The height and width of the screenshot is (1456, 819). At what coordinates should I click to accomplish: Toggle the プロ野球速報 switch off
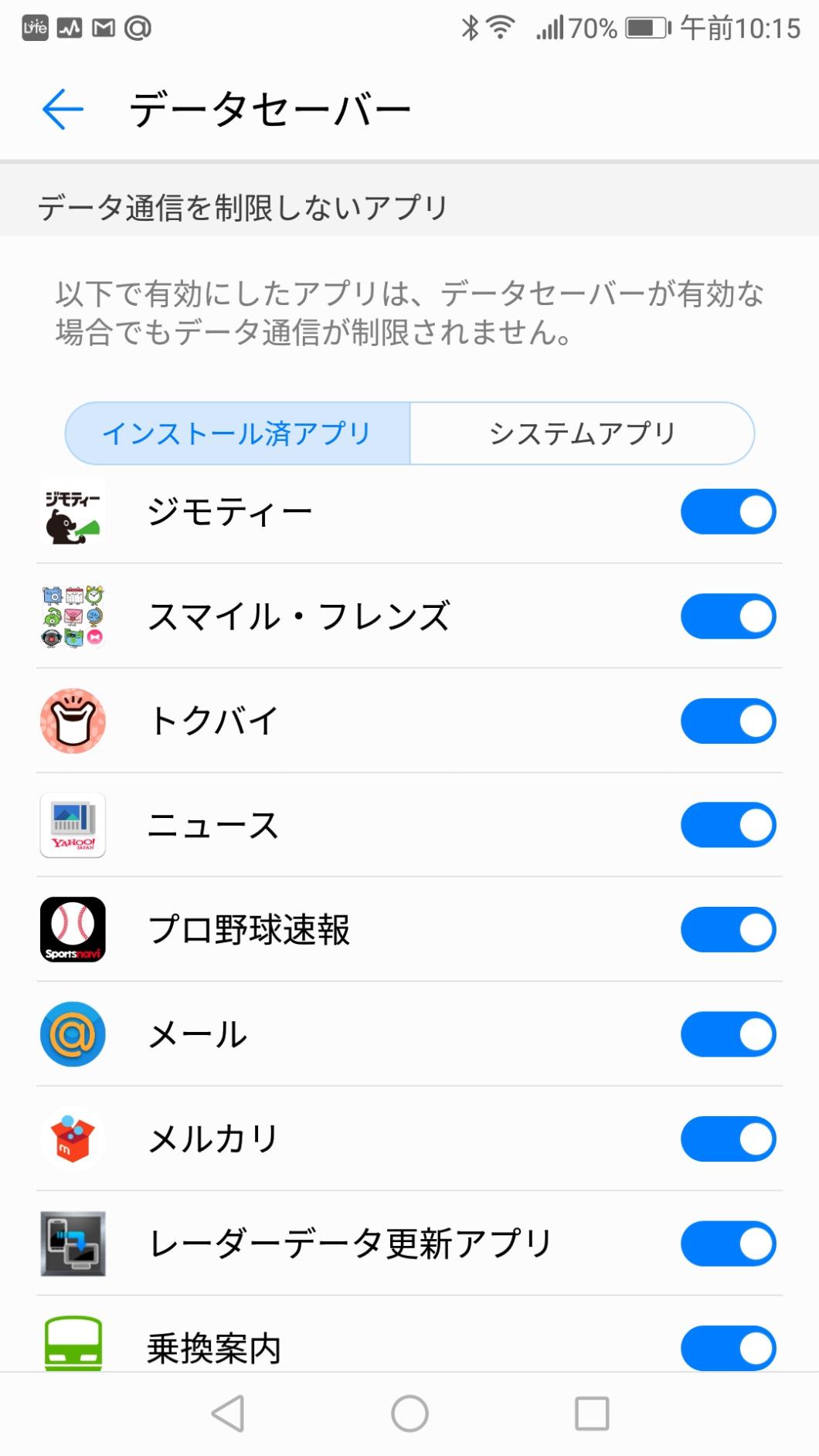[x=727, y=928]
